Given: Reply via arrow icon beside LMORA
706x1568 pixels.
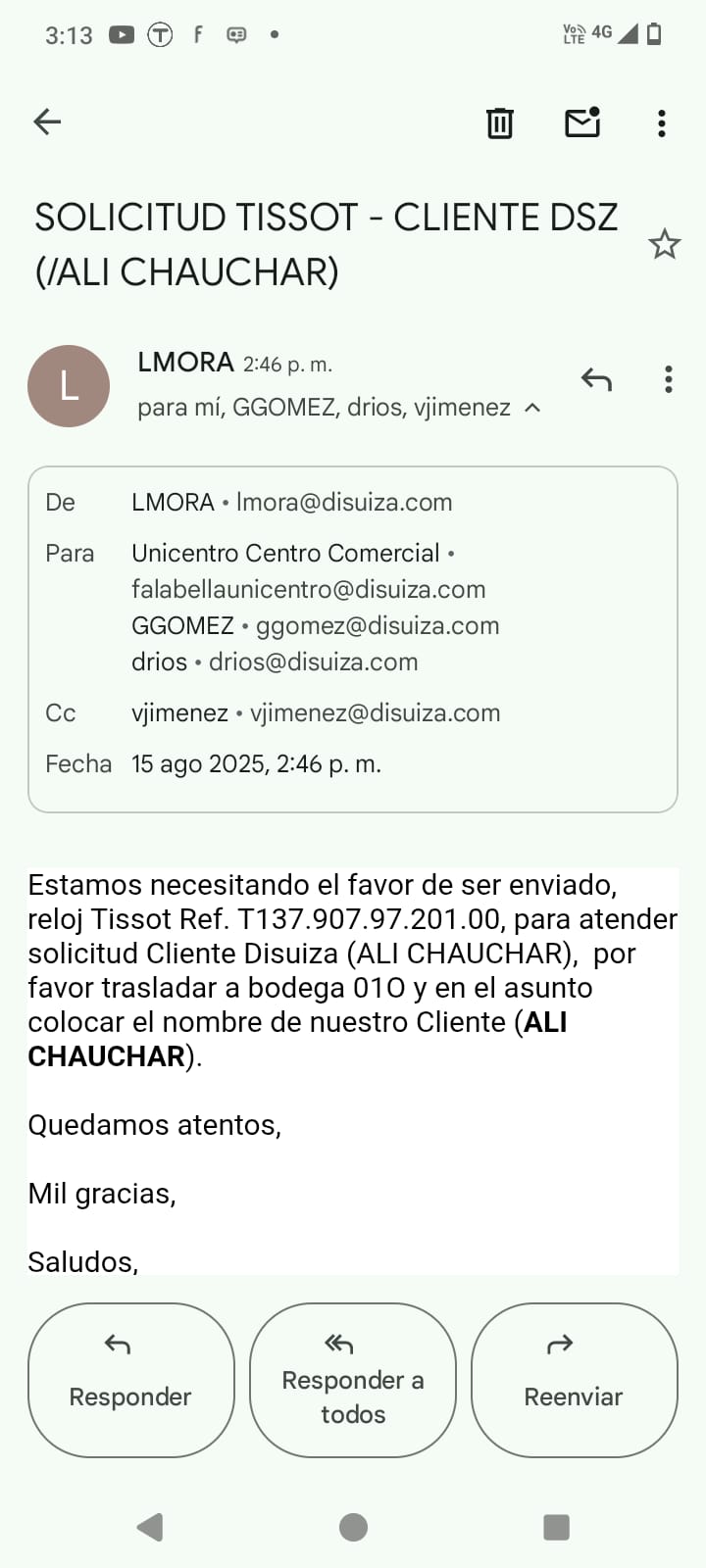Looking at the screenshot, I should 596,379.
